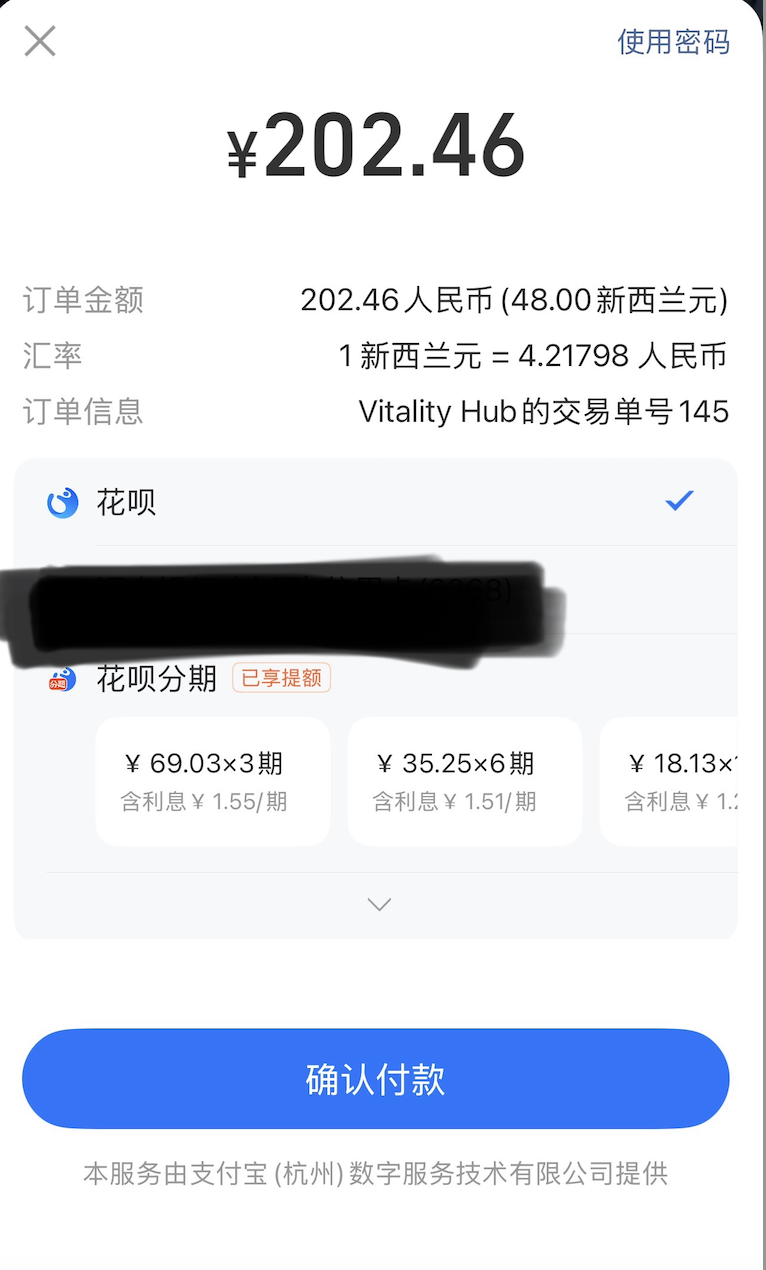
Task: Tap 使用密码 to pay with password
Action: pos(673,42)
